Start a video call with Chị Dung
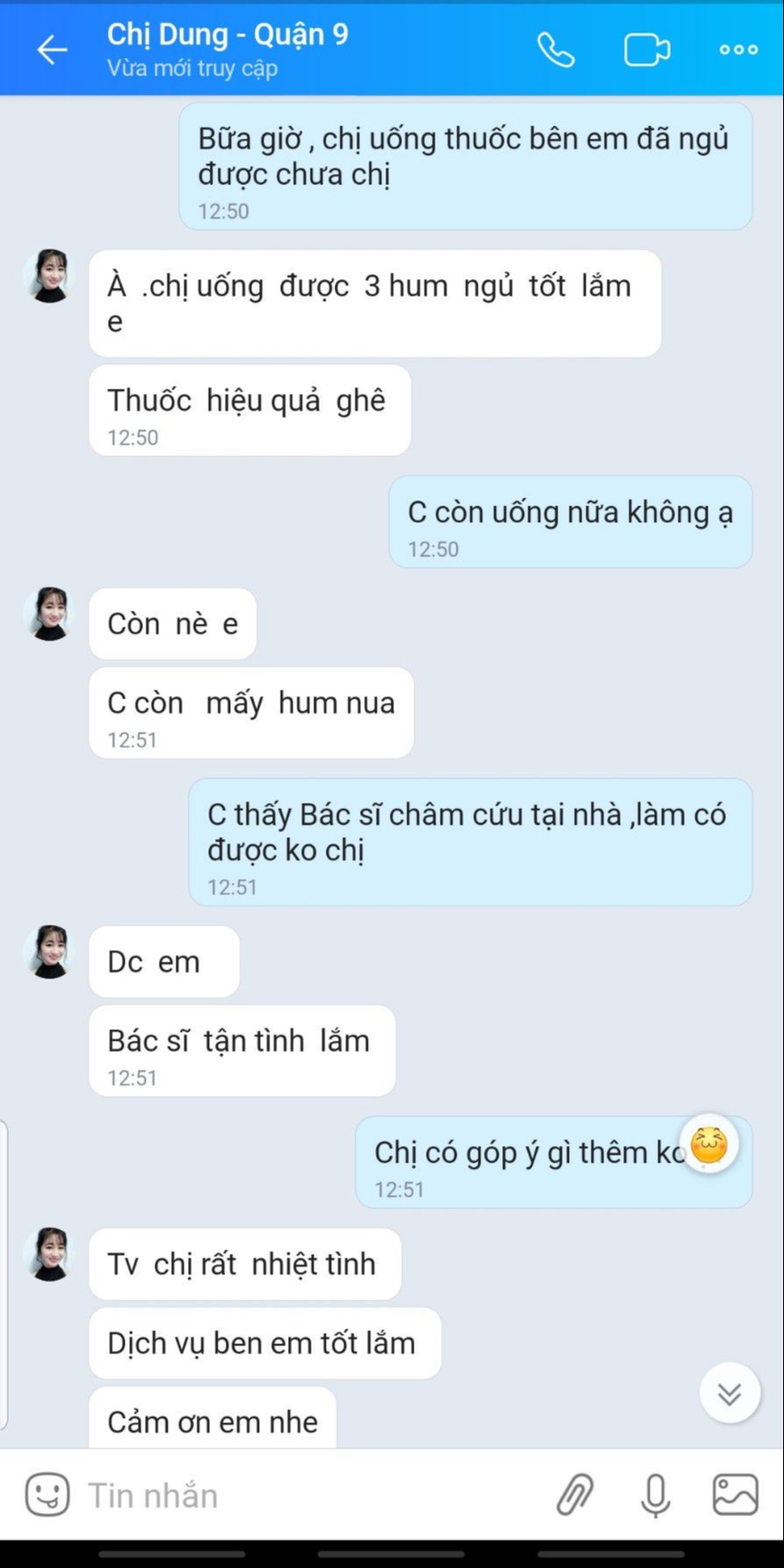 (x=647, y=50)
